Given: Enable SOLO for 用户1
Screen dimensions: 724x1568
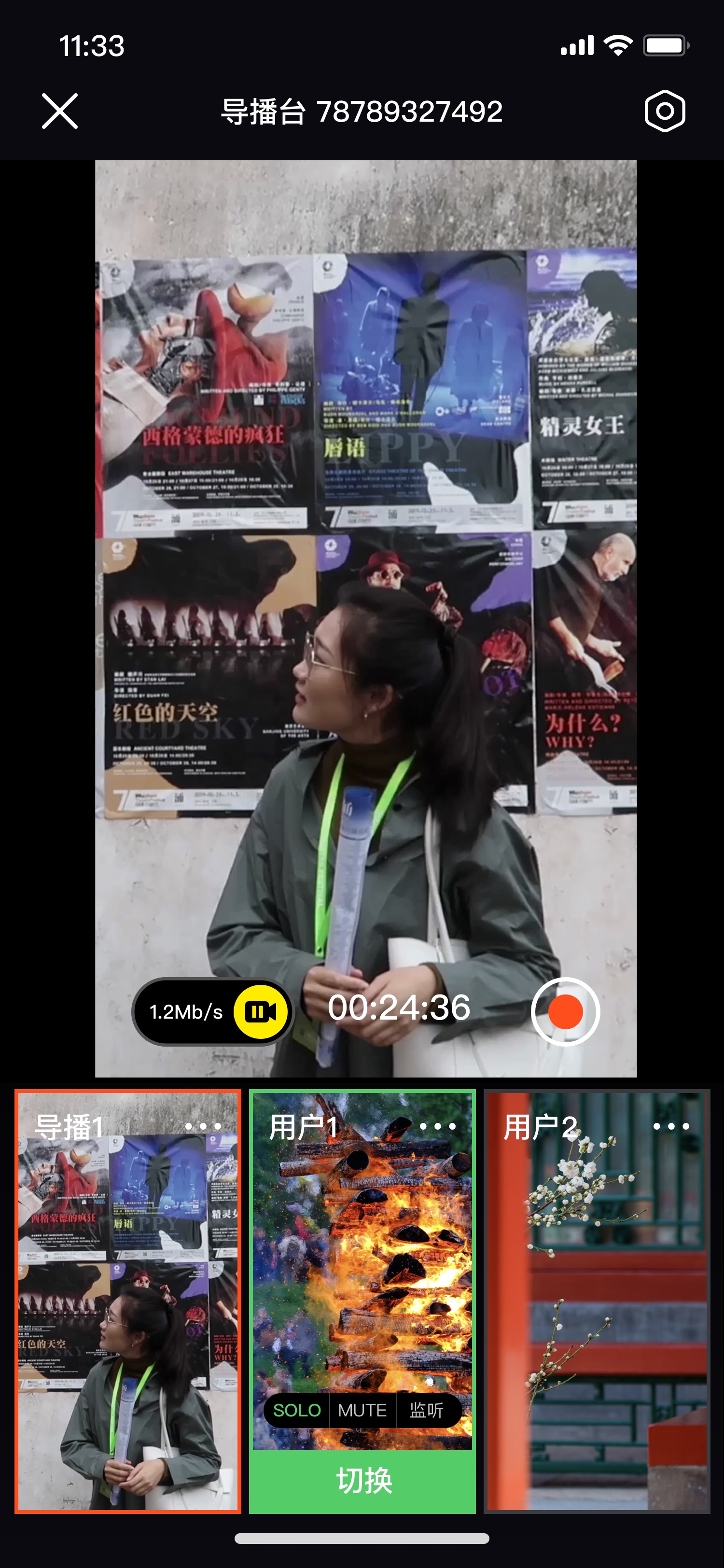Looking at the screenshot, I should [x=297, y=1410].
